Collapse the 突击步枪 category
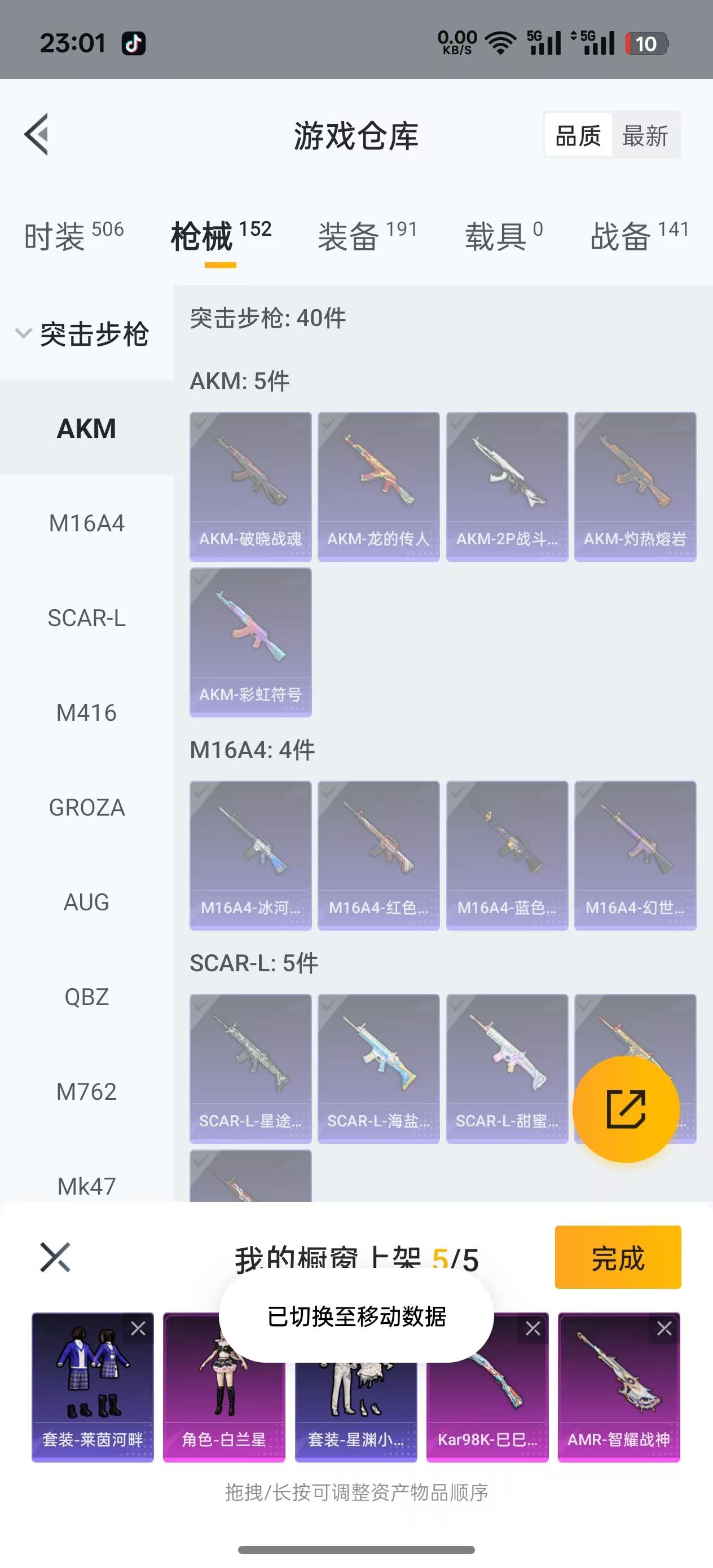The image size is (713, 1568). click(x=23, y=333)
